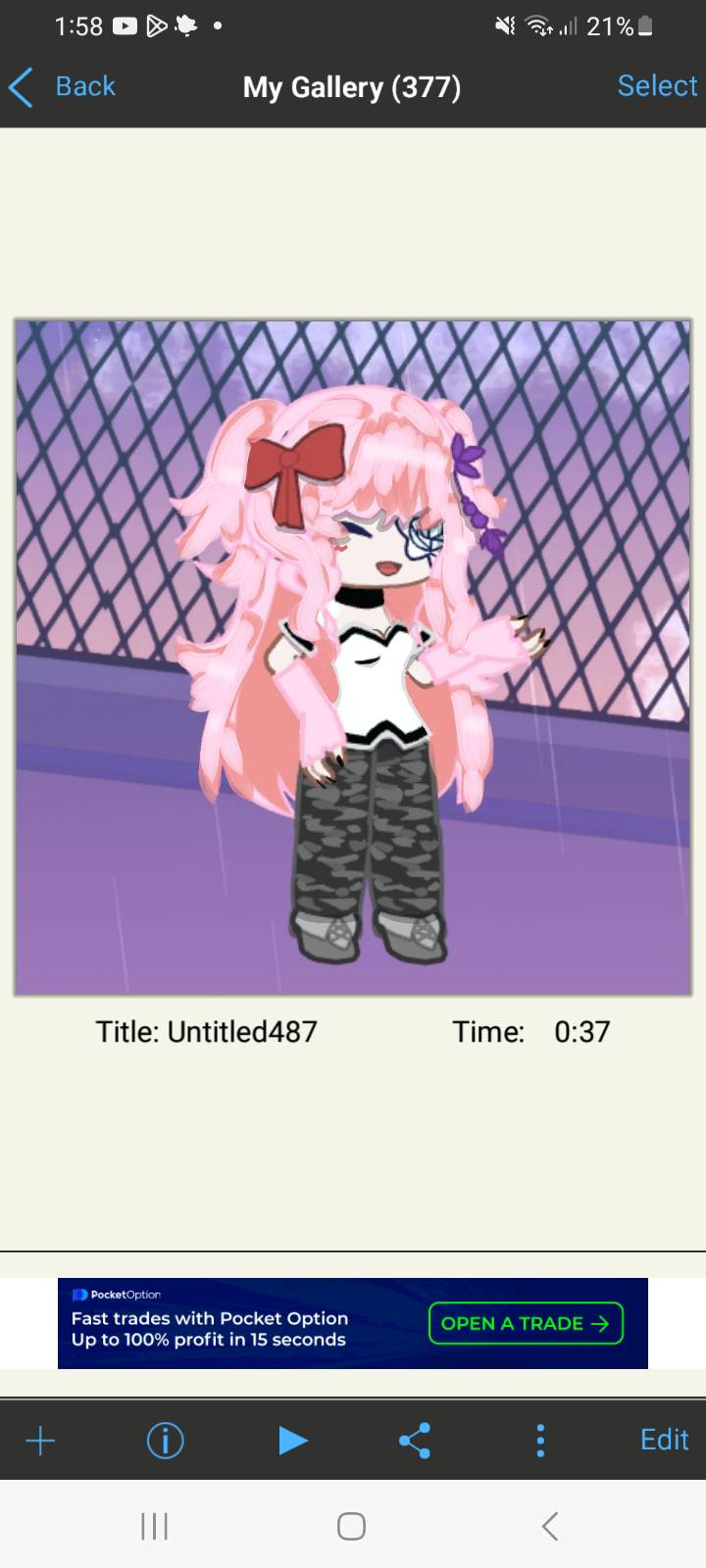706x1568 pixels.
Task: Open the Pocket Option 'Open a Trade' ad
Action: pyautogui.click(x=526, y=1323)
